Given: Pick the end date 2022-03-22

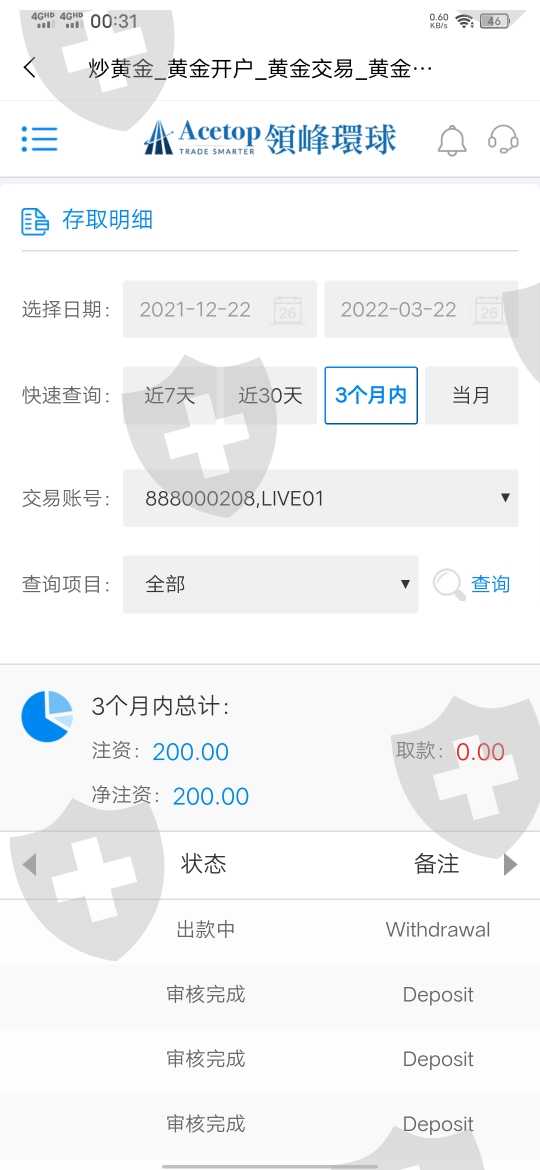Looking at the screenshot, I should tap(421, 310).
